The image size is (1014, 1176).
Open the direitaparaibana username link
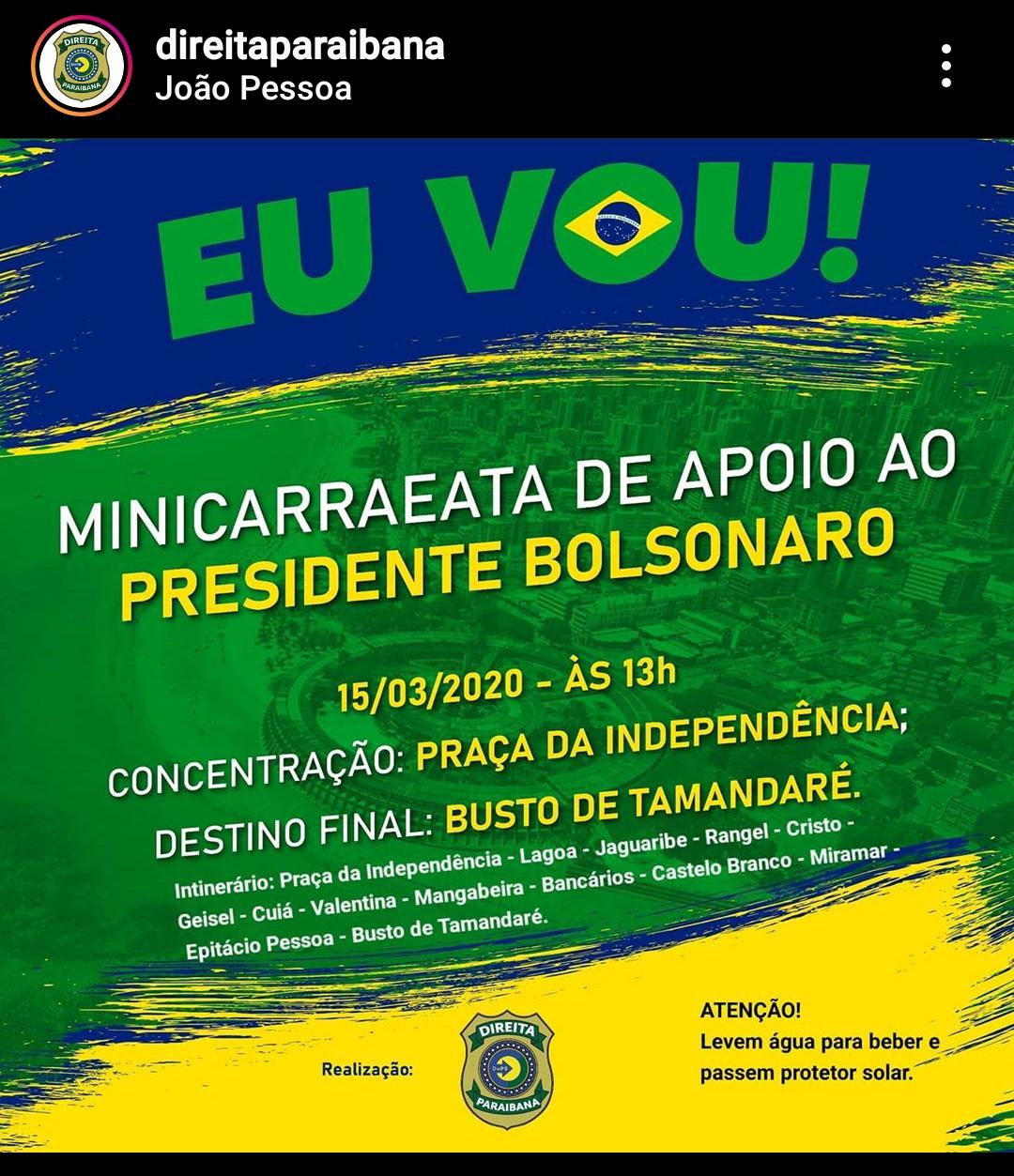point(300,46)
